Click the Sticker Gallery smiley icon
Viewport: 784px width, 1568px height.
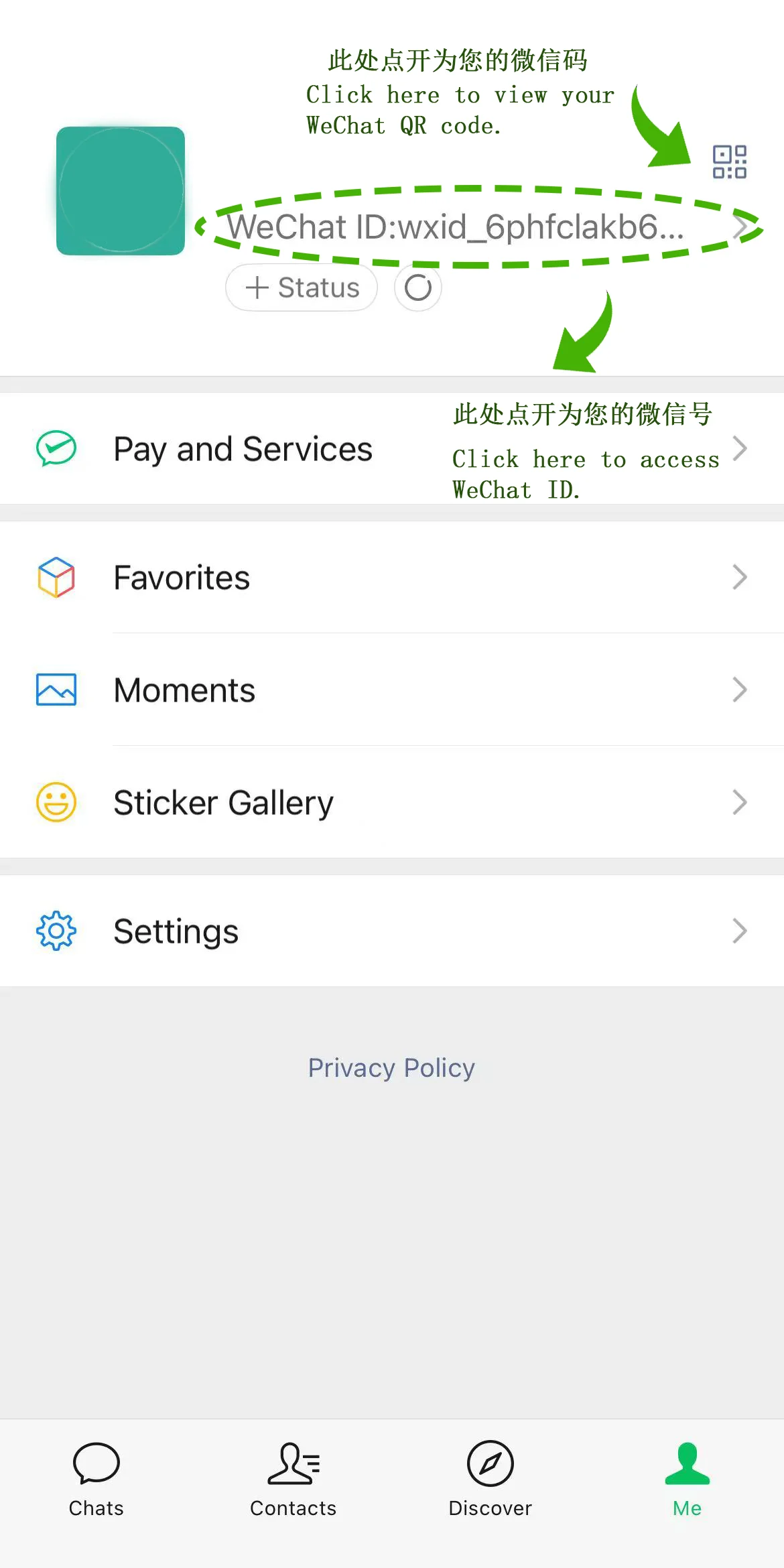pyautogui.click(x=56, y=802)
